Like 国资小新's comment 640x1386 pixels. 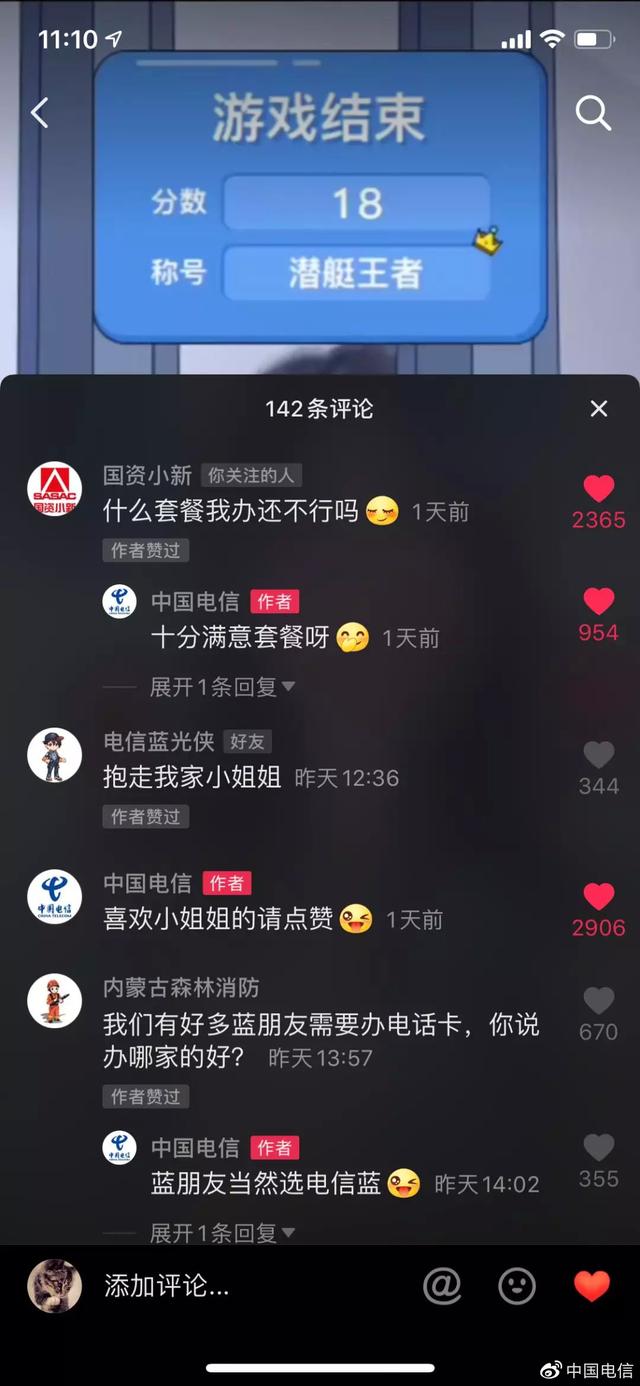(x=599, y=489)
